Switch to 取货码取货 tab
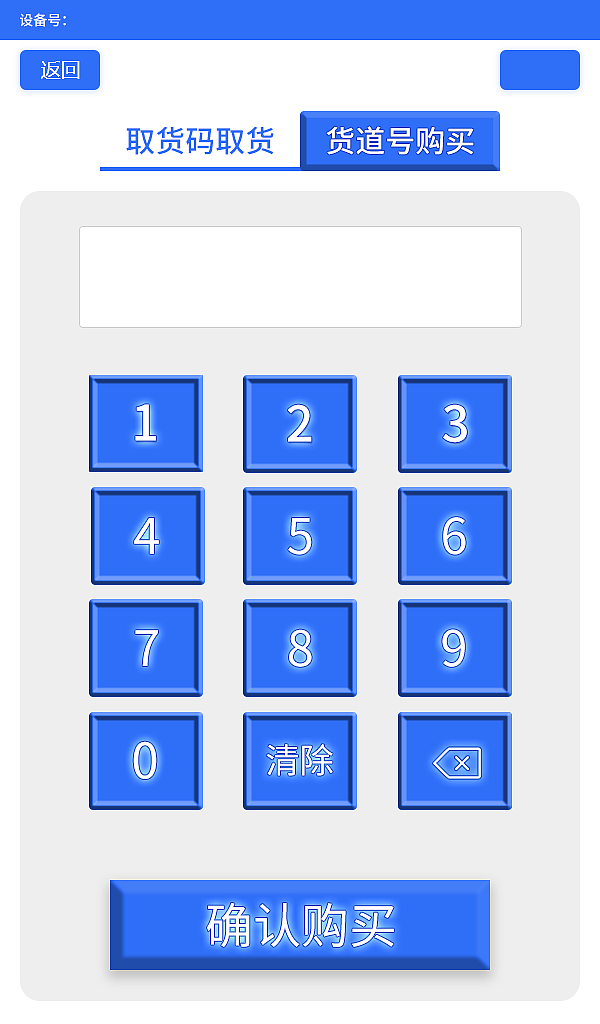The image size is (600, 1024). 200,141
